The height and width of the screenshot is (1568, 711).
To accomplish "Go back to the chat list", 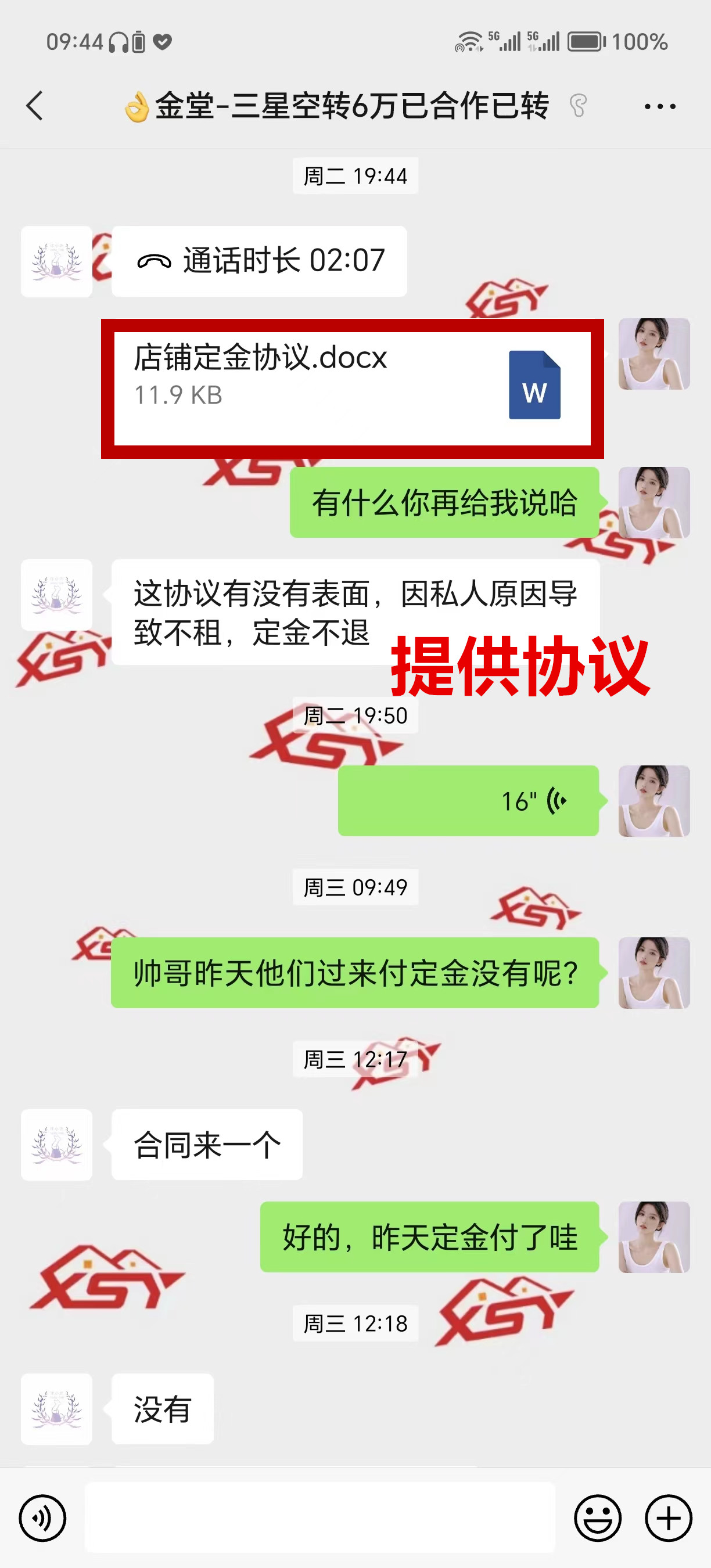I will click(35, 106).
